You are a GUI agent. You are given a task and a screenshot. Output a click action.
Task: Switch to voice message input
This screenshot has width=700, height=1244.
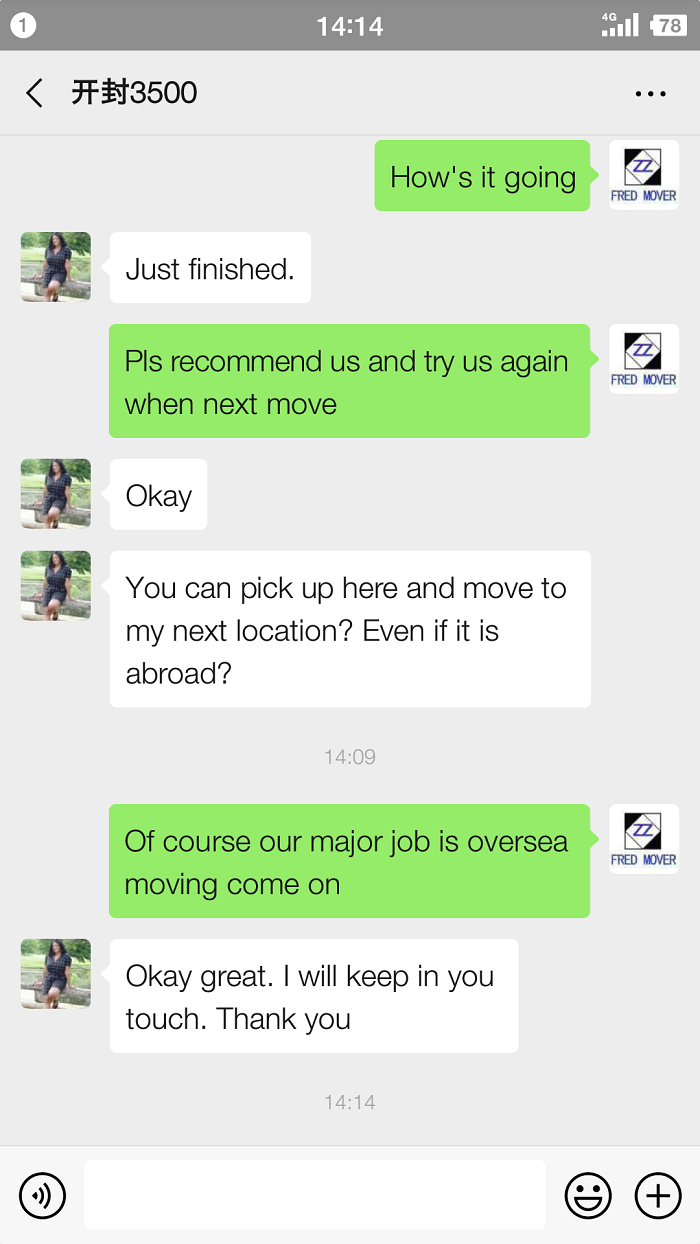(42, 1195)
